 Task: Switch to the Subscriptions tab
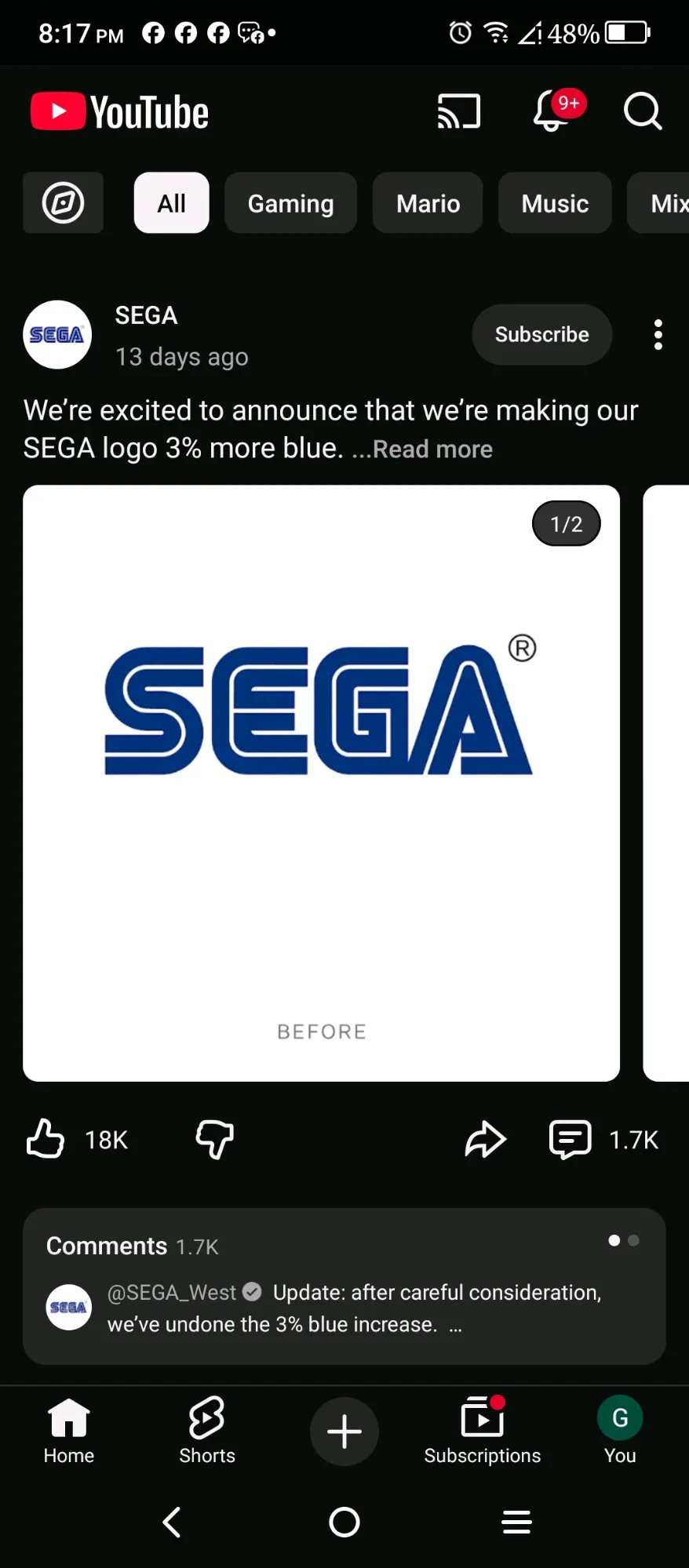[482, 1430]
